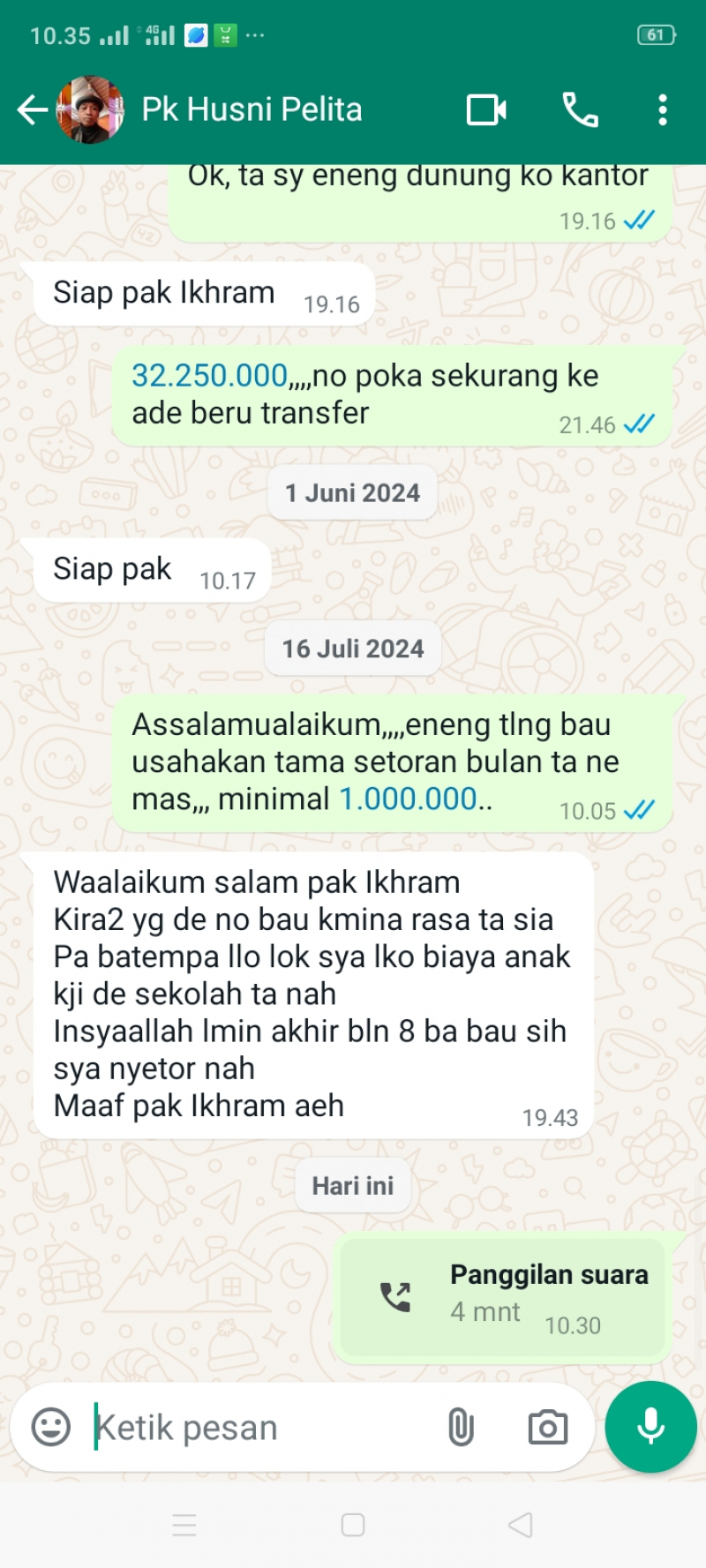Go back to the chat list

32,110
